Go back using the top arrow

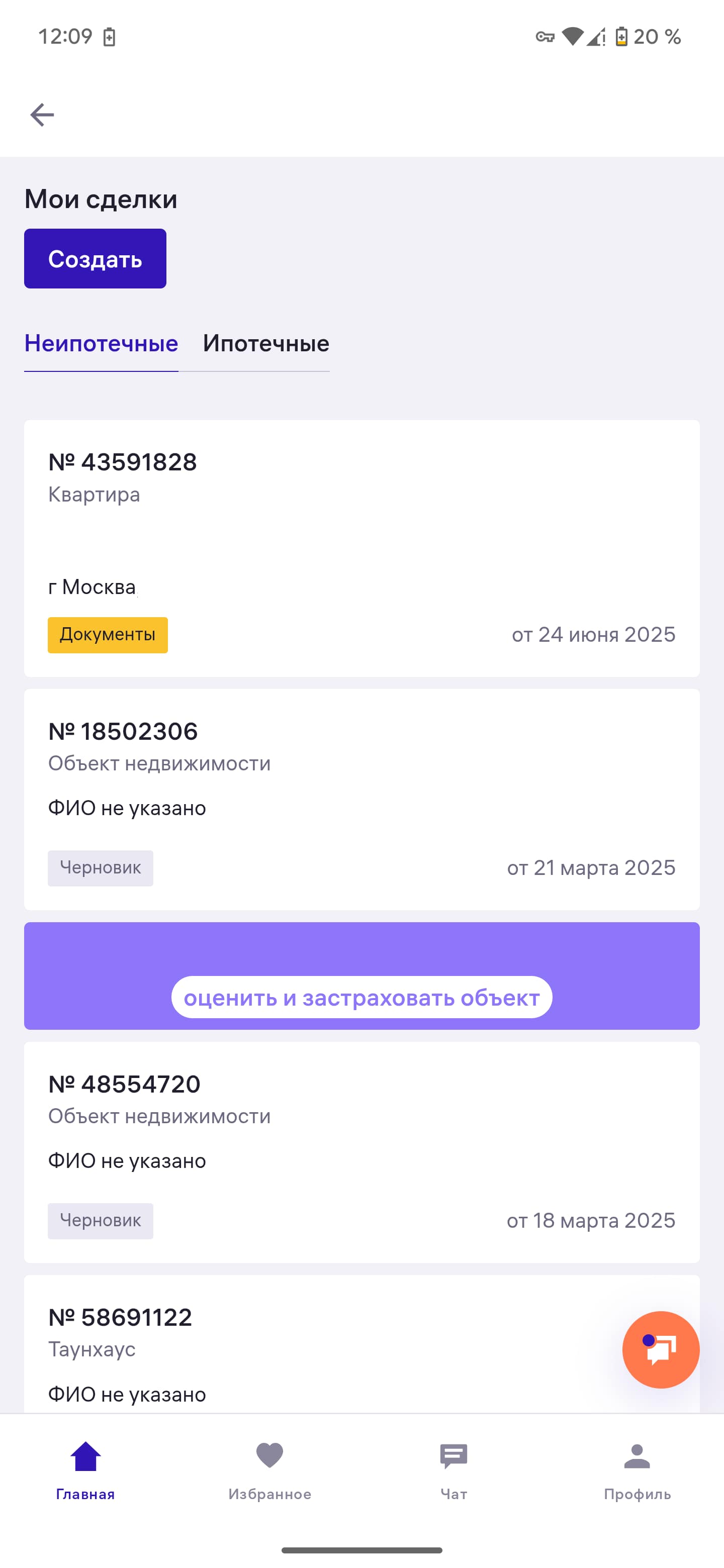tap(42, 115)
